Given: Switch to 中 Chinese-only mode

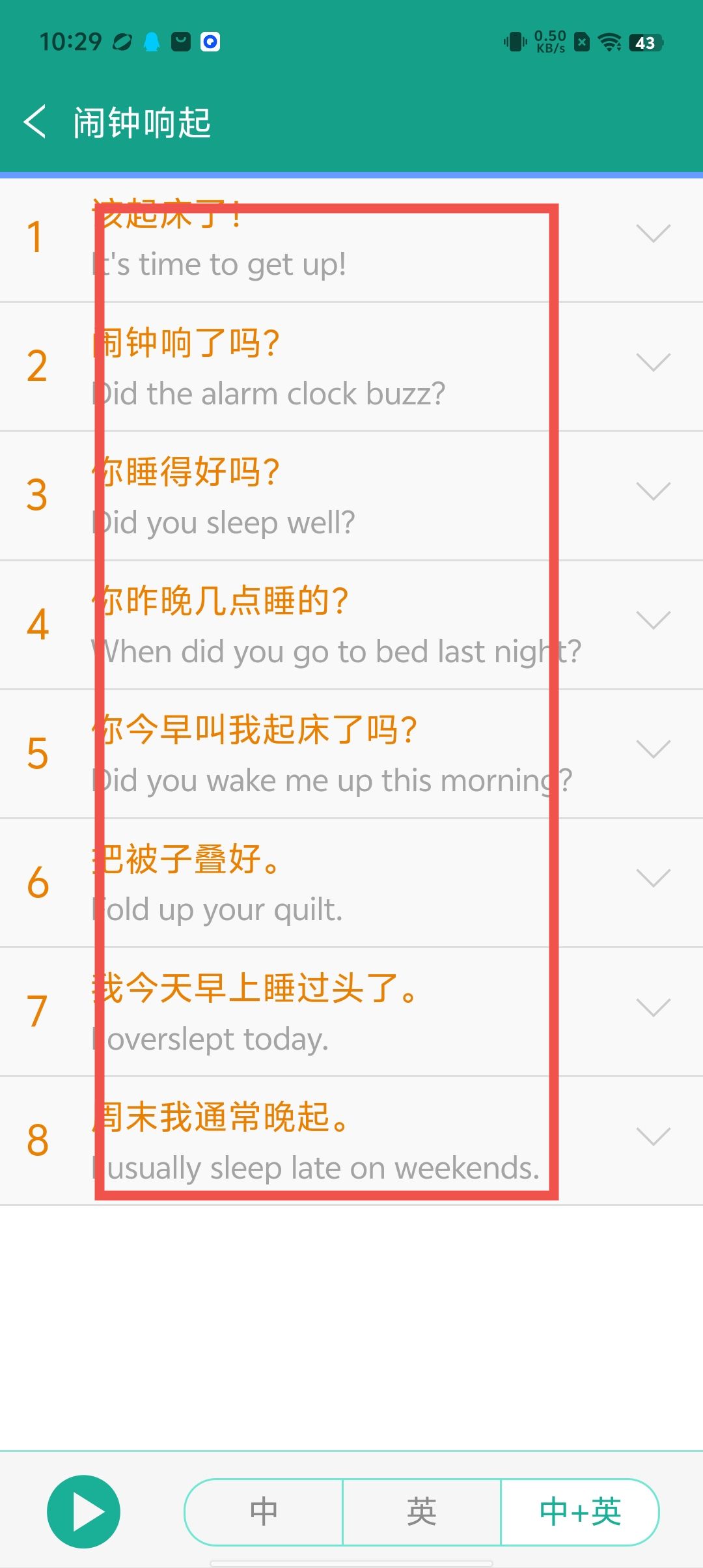Looking at the screenshot, I should (x=264, y=1511).
